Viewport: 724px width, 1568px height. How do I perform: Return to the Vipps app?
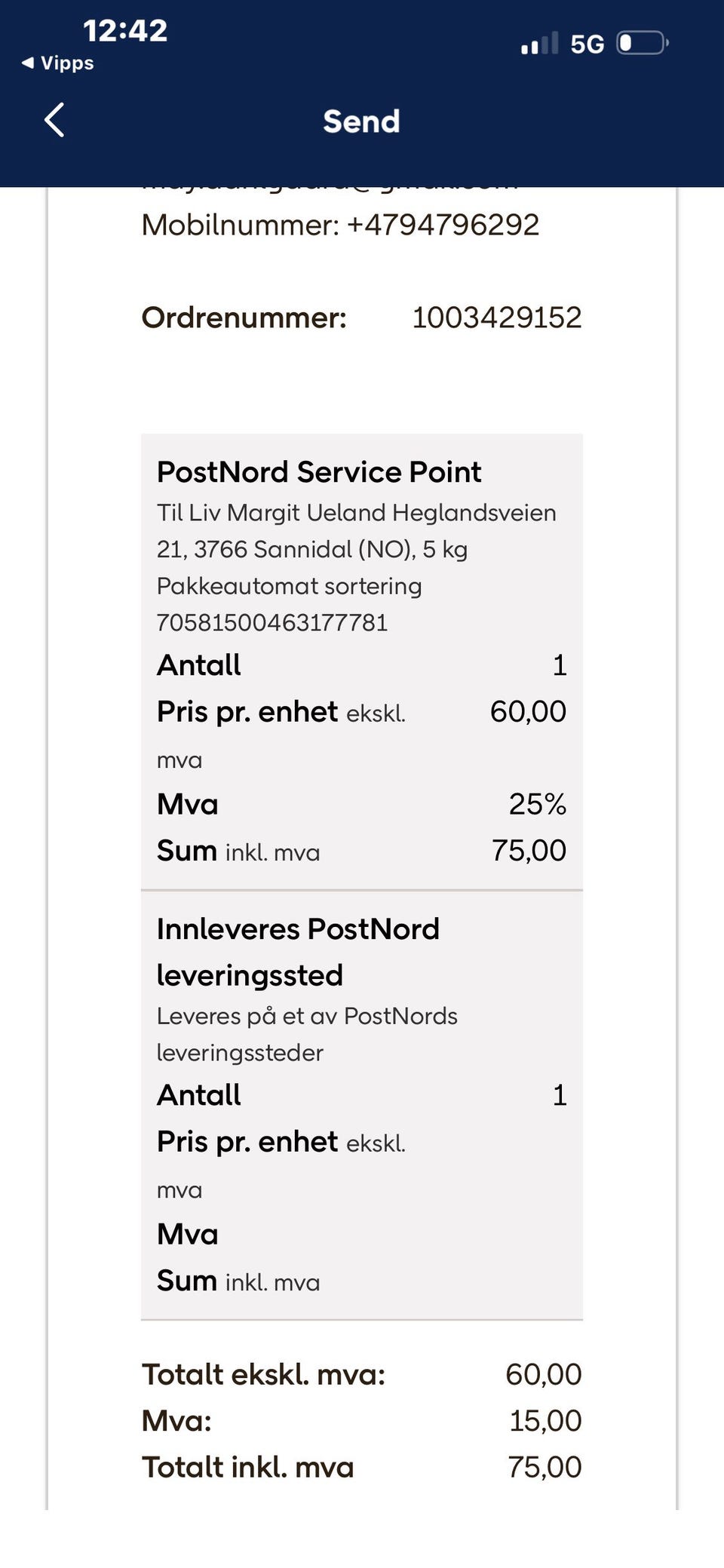tap(58, 63)
